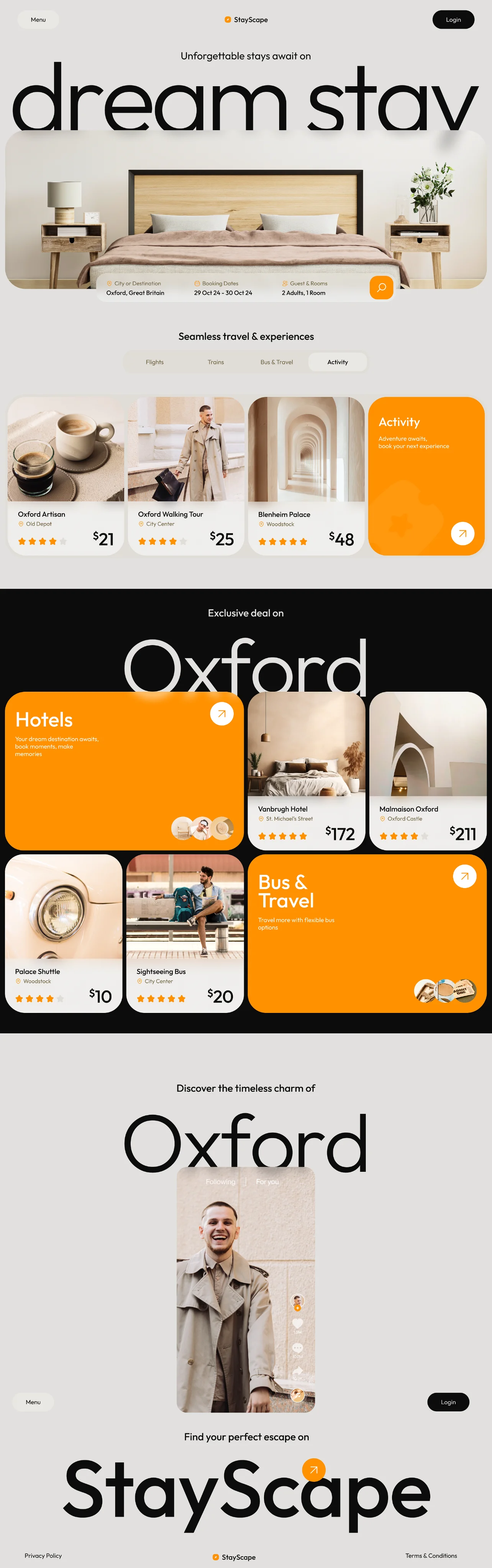Screen dimensions: 492x1568
Task: Tap the arrow on the Bus & Travel card
Action: pyautogui.click(x=464, y=877)
